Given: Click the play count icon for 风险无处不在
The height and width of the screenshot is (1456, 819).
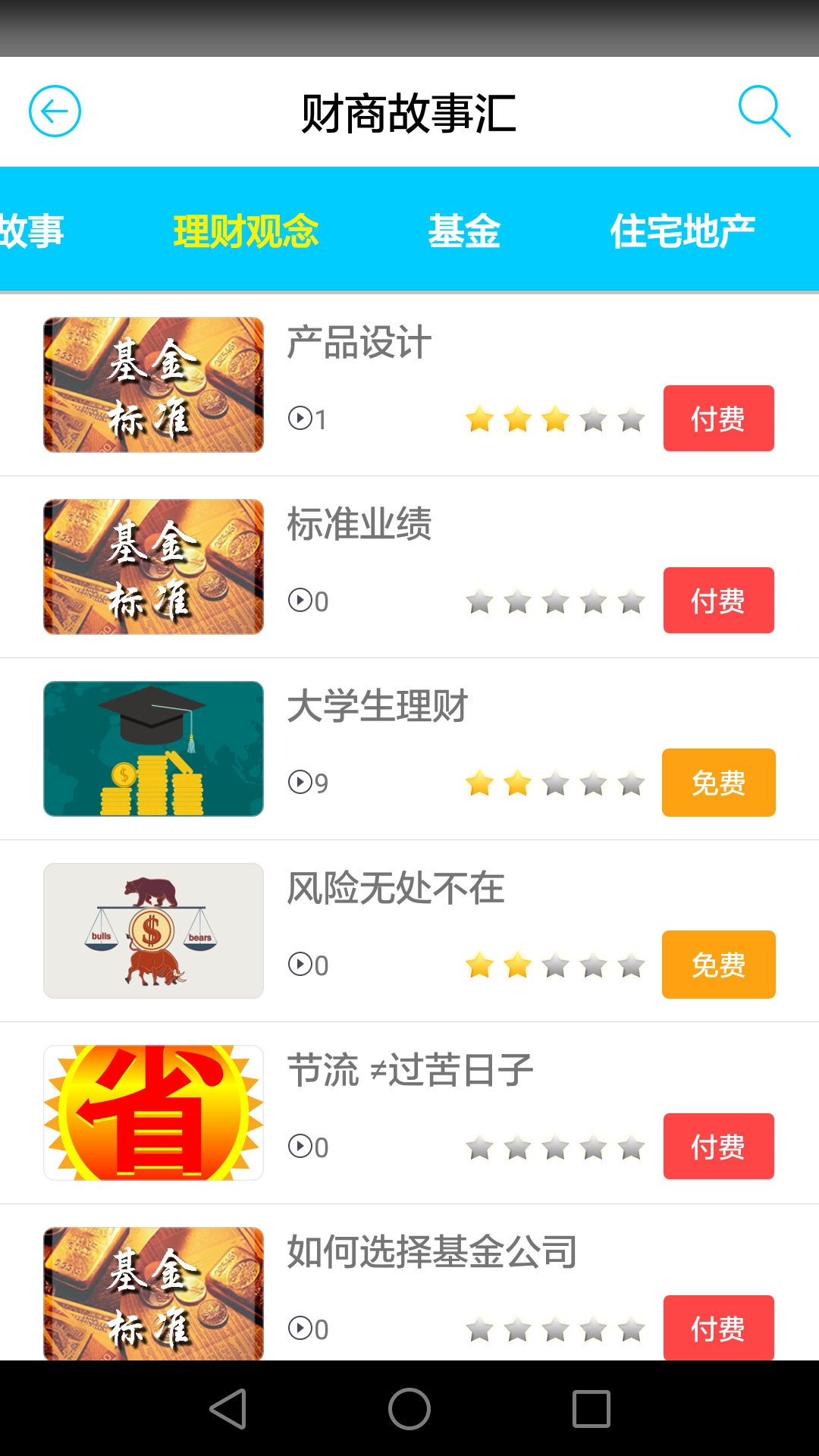Looking at the screenshot, I should [x=301, y=965].
